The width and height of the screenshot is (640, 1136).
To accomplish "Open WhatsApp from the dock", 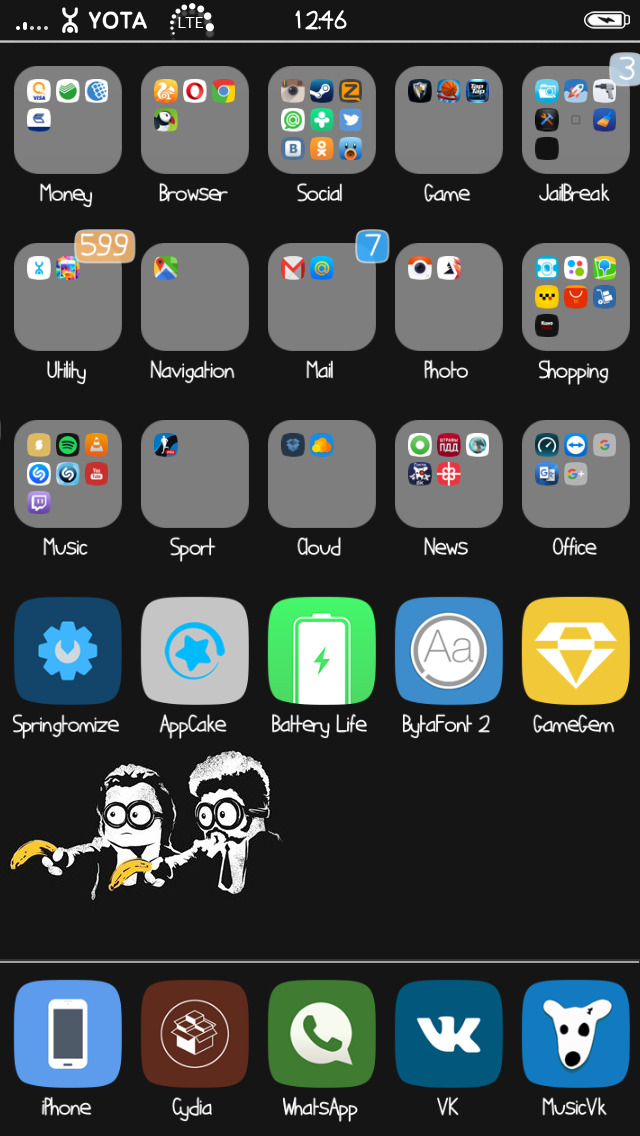I will click(x=322, y=1034).
